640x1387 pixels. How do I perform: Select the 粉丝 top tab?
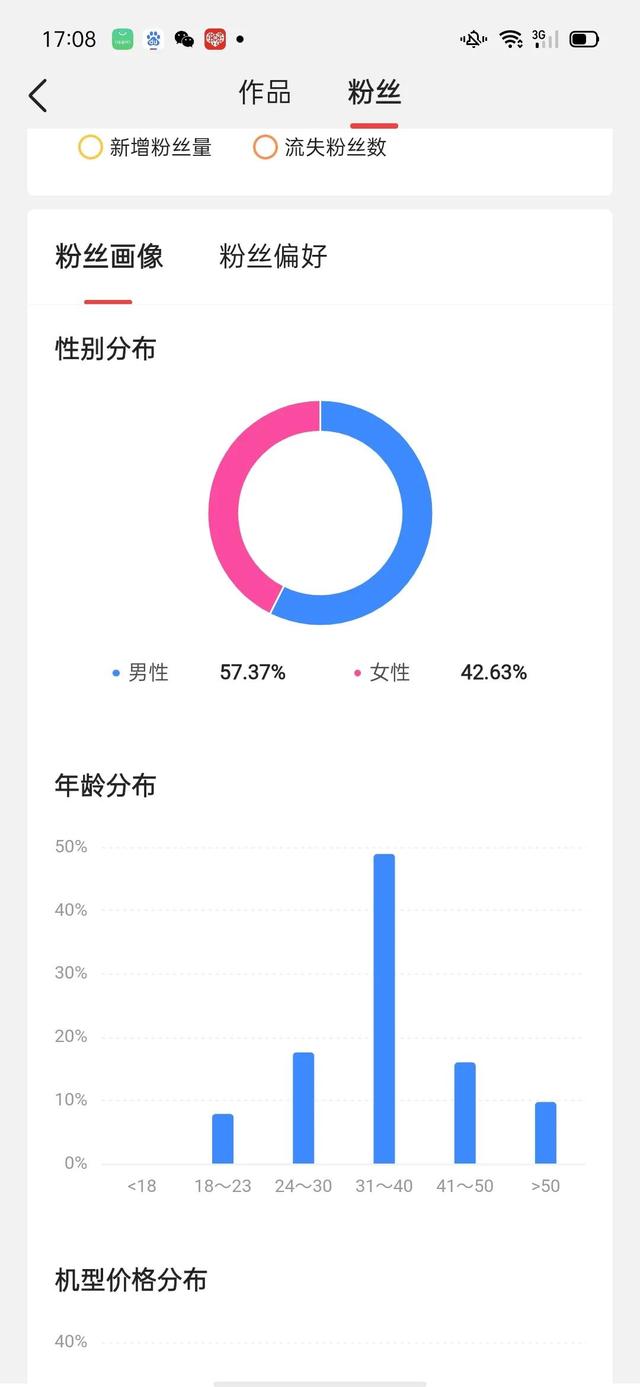click(x=374, y=93)
